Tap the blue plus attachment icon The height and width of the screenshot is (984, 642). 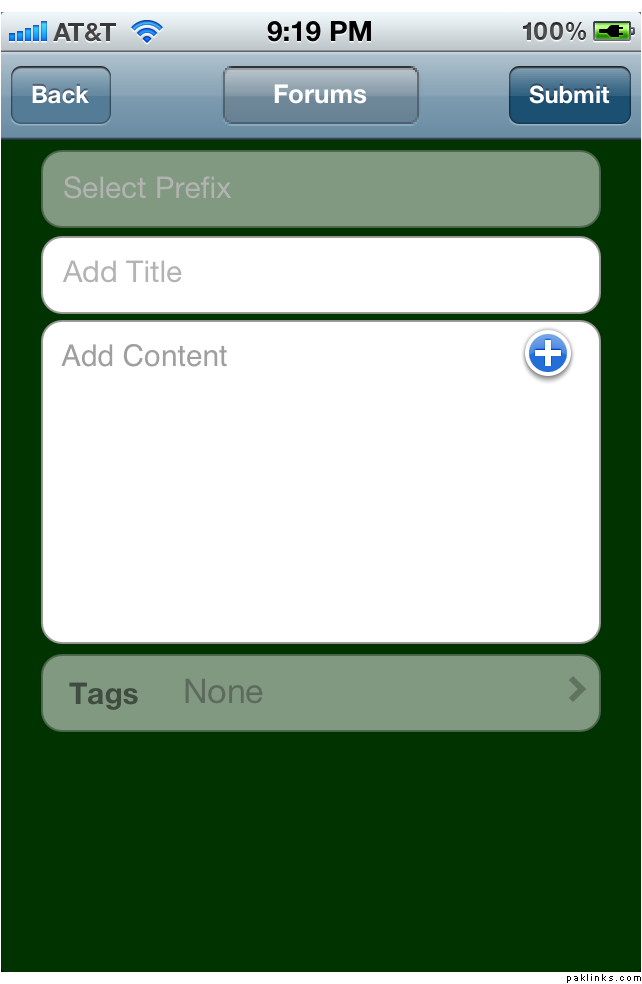pos(548,354)
